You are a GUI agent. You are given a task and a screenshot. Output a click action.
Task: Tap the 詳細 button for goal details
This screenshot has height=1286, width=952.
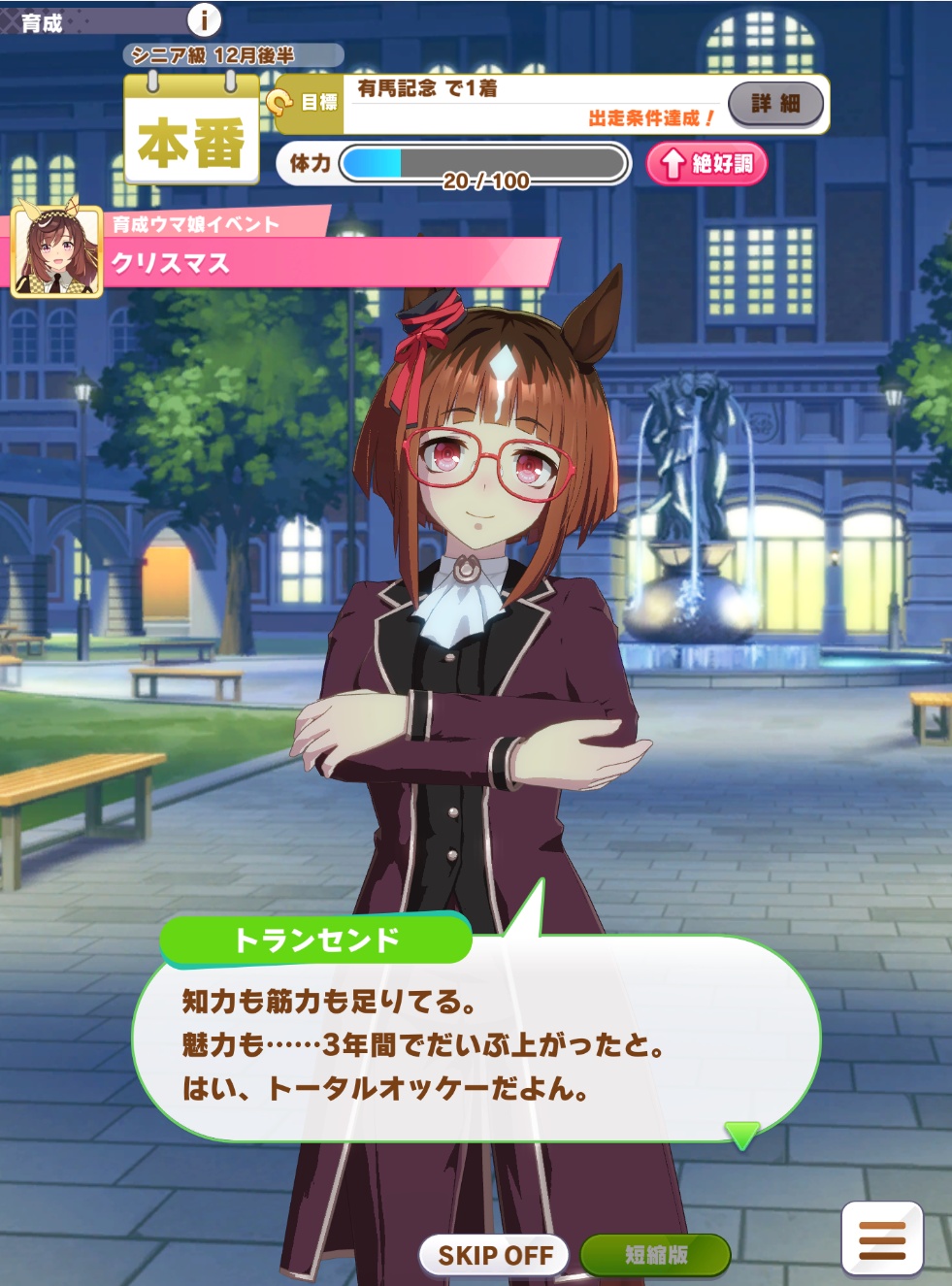tap(775, 103)
